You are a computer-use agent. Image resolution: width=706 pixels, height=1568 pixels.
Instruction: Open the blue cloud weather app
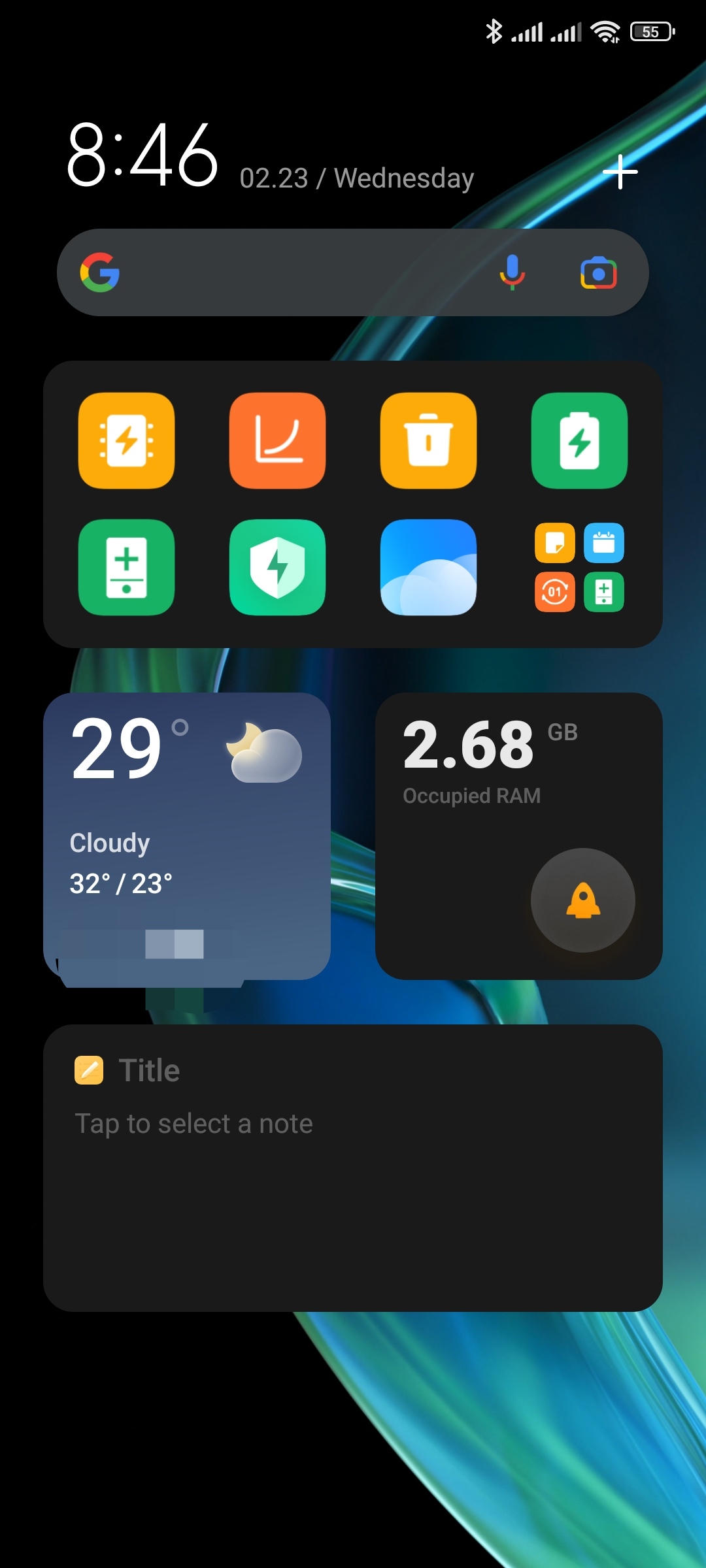coord(428,567)
